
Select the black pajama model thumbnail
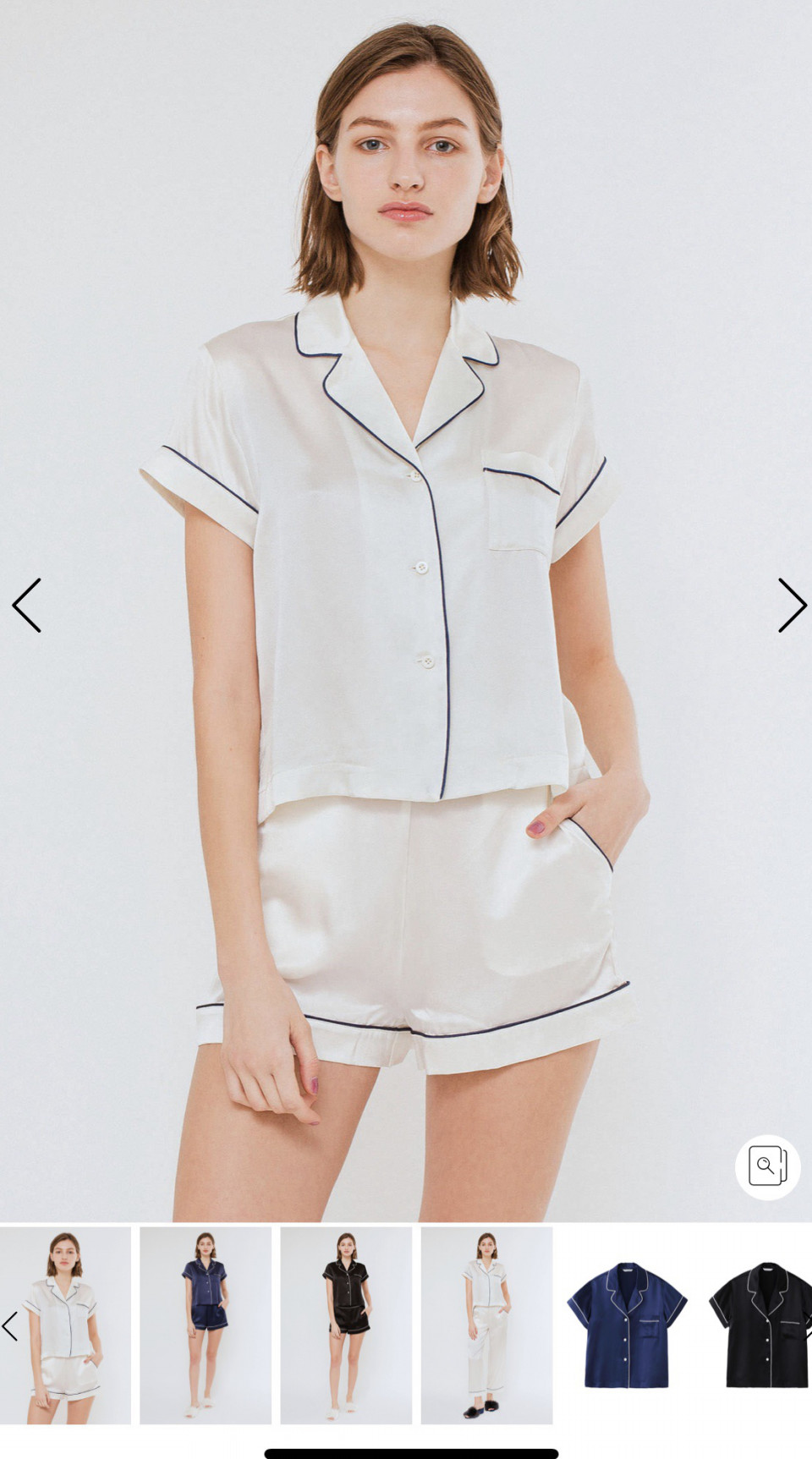346,1325
